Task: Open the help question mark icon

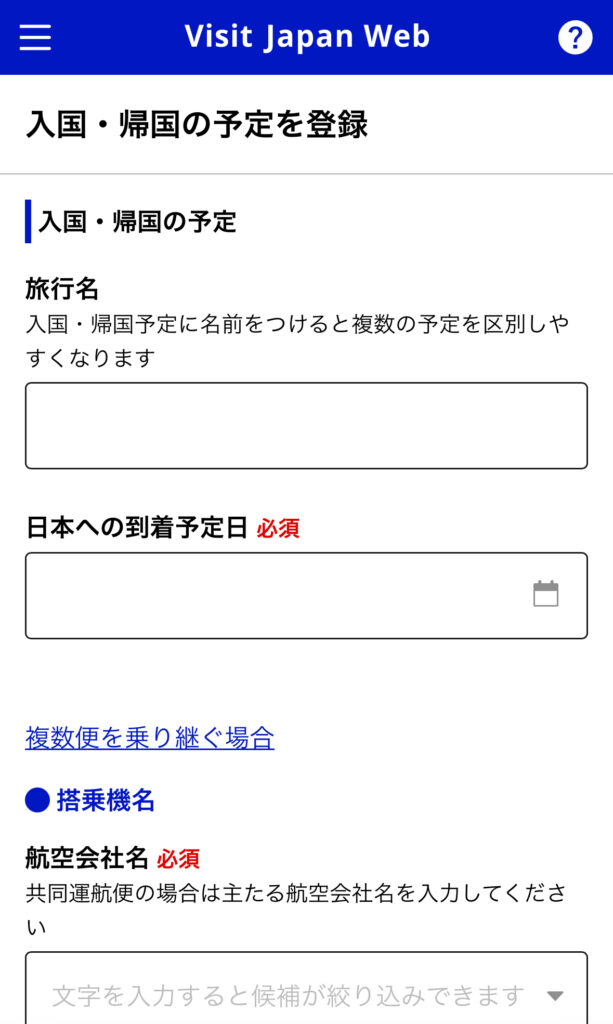Action: tap(575, 37)
